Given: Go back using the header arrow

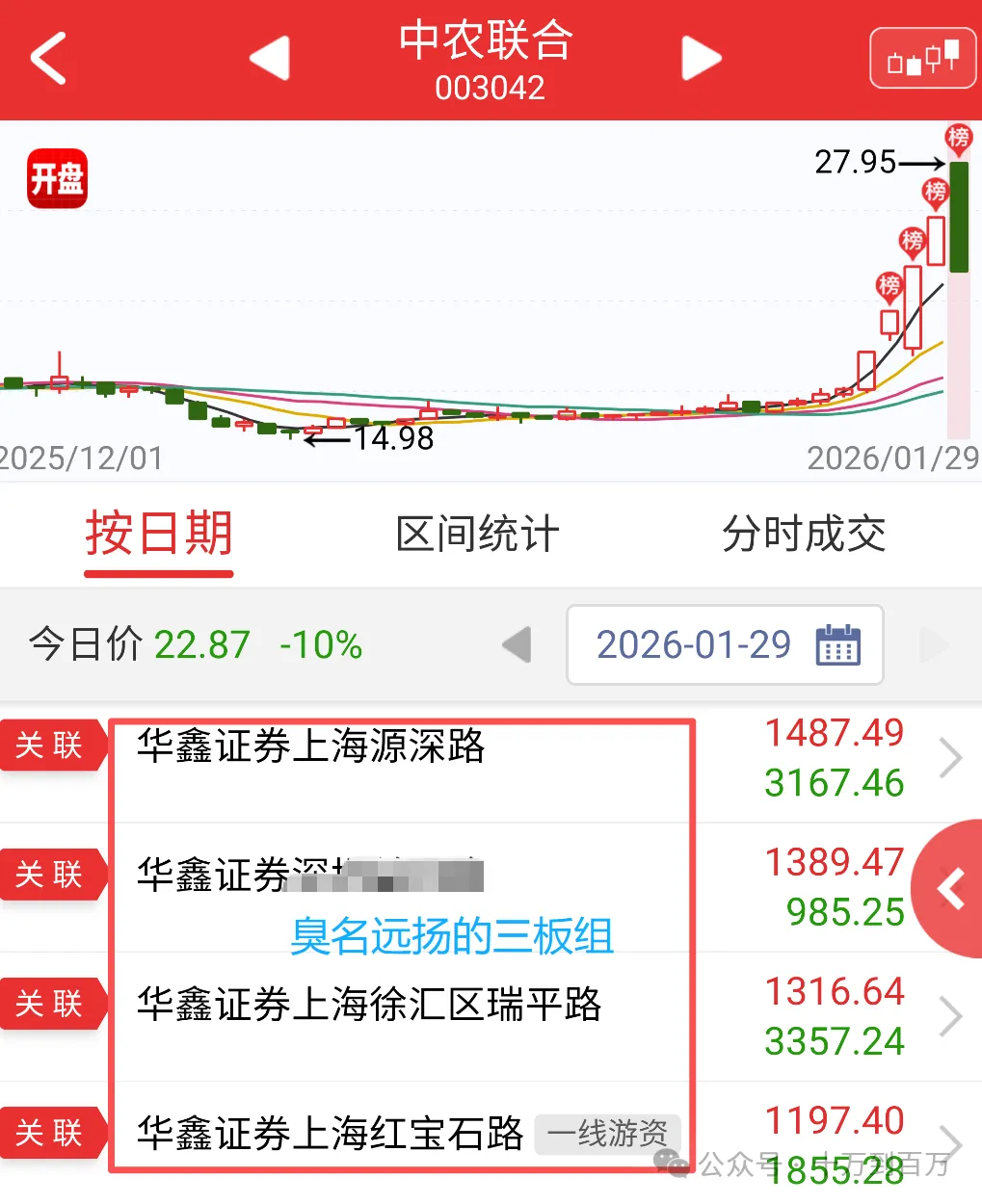Looking at the screenshot, I should [49, 59].
